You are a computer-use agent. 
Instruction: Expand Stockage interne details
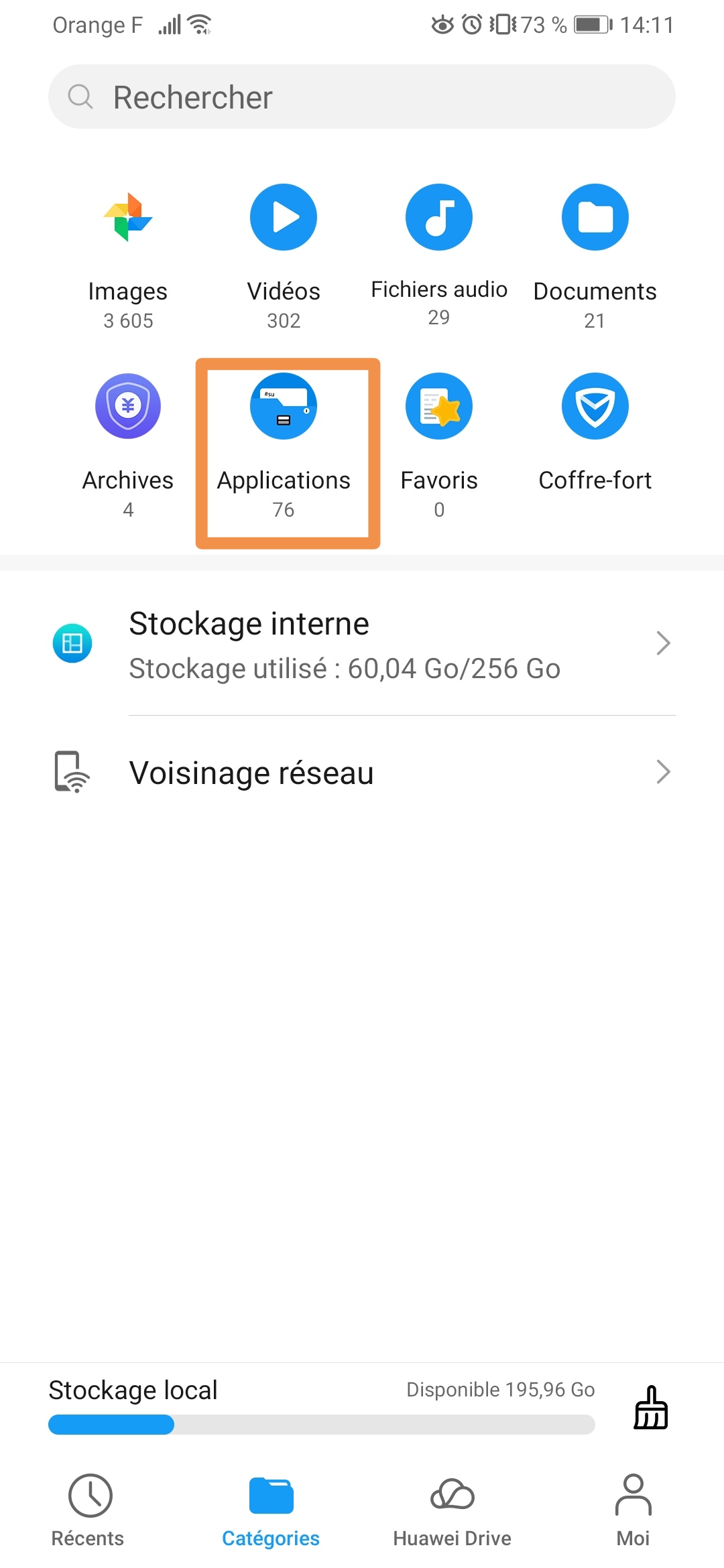[663, 642]
